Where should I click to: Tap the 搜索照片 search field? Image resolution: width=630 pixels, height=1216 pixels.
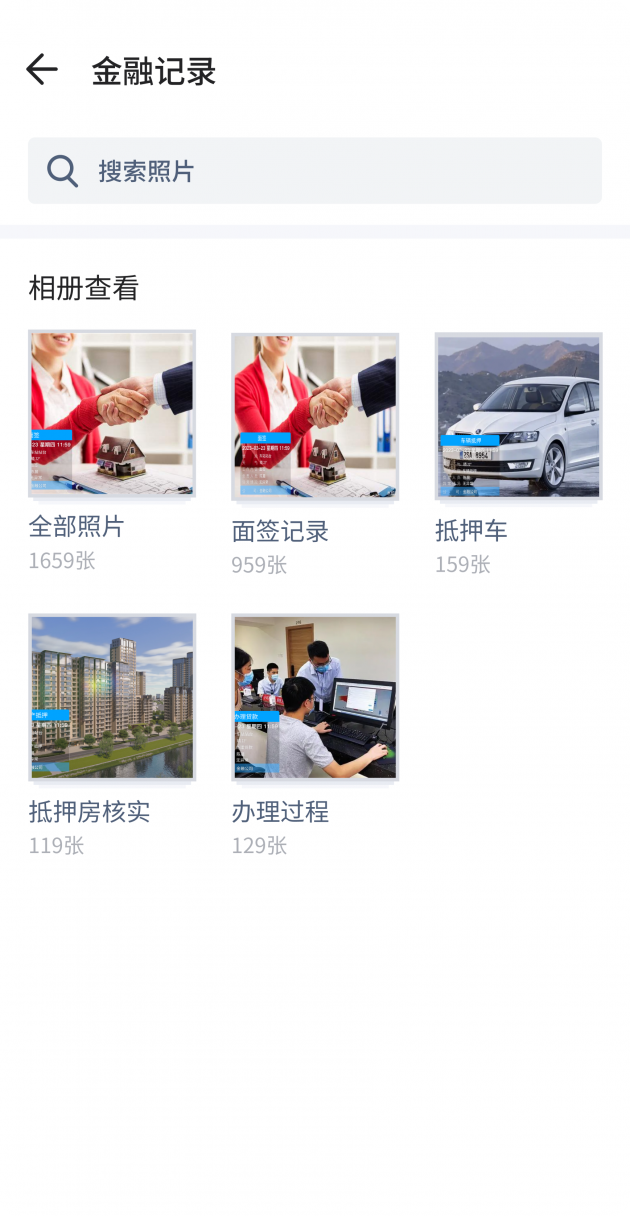pos(314,171)
